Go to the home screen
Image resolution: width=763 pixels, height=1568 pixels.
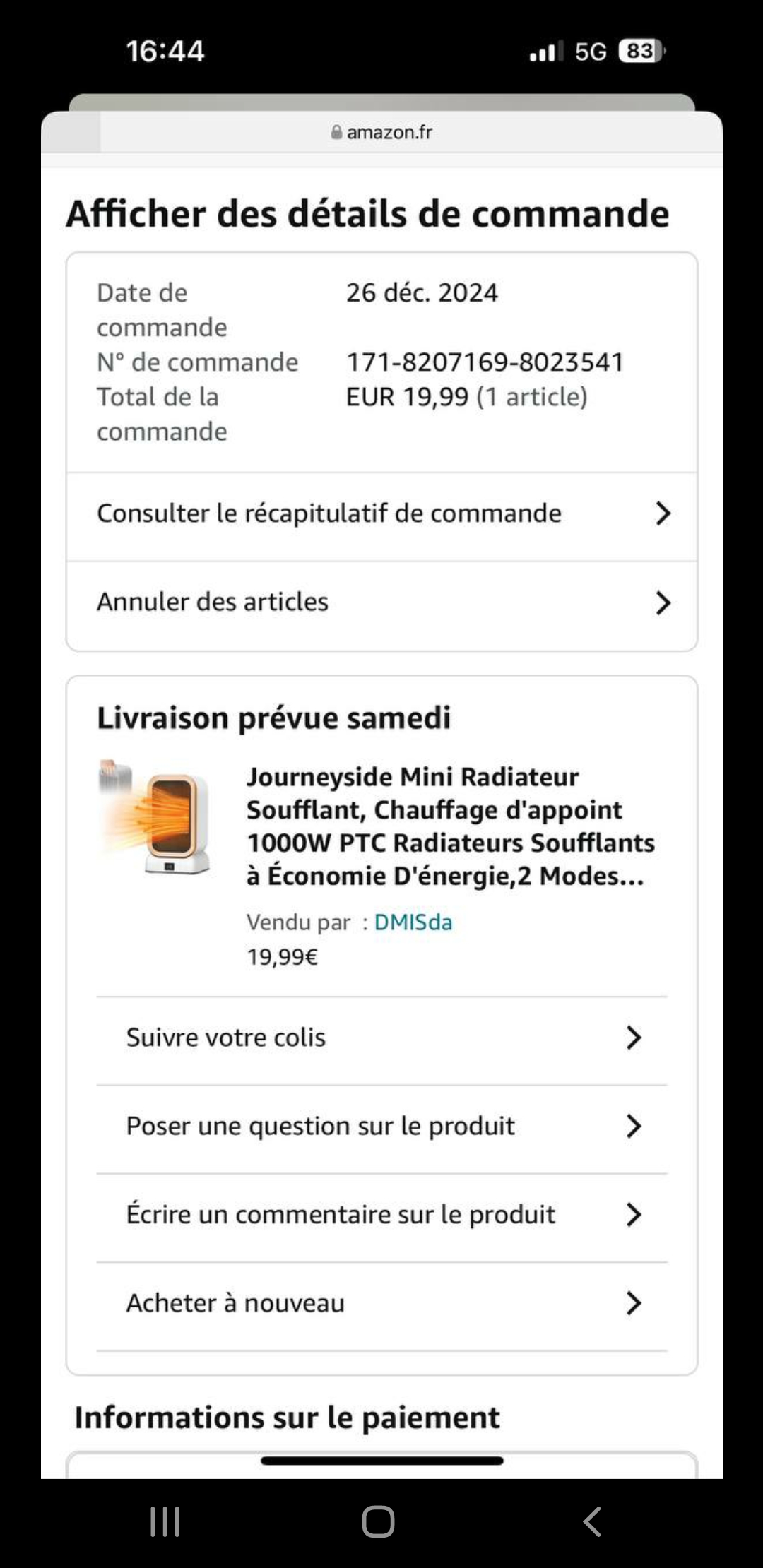pyautogui.click(x=379, y=1521)
